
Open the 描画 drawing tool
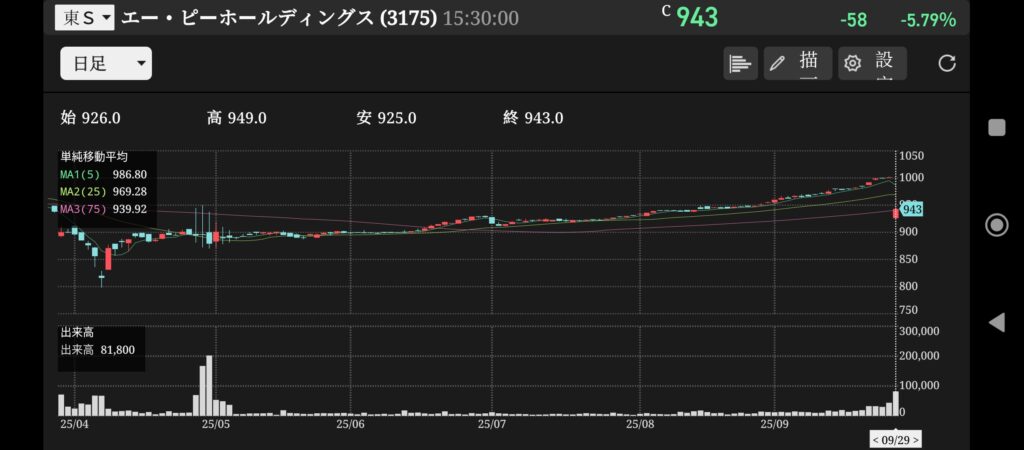(797, 64)
